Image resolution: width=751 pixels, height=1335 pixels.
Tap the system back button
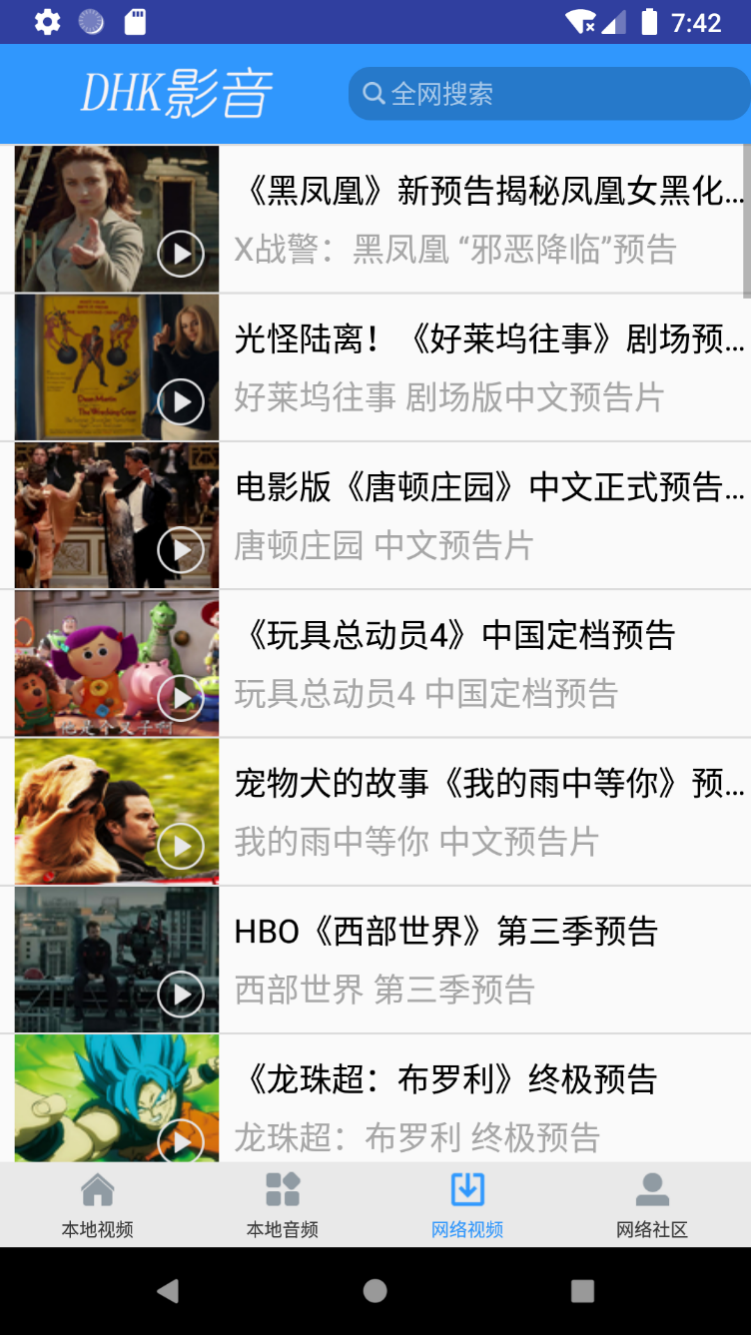168,1291
